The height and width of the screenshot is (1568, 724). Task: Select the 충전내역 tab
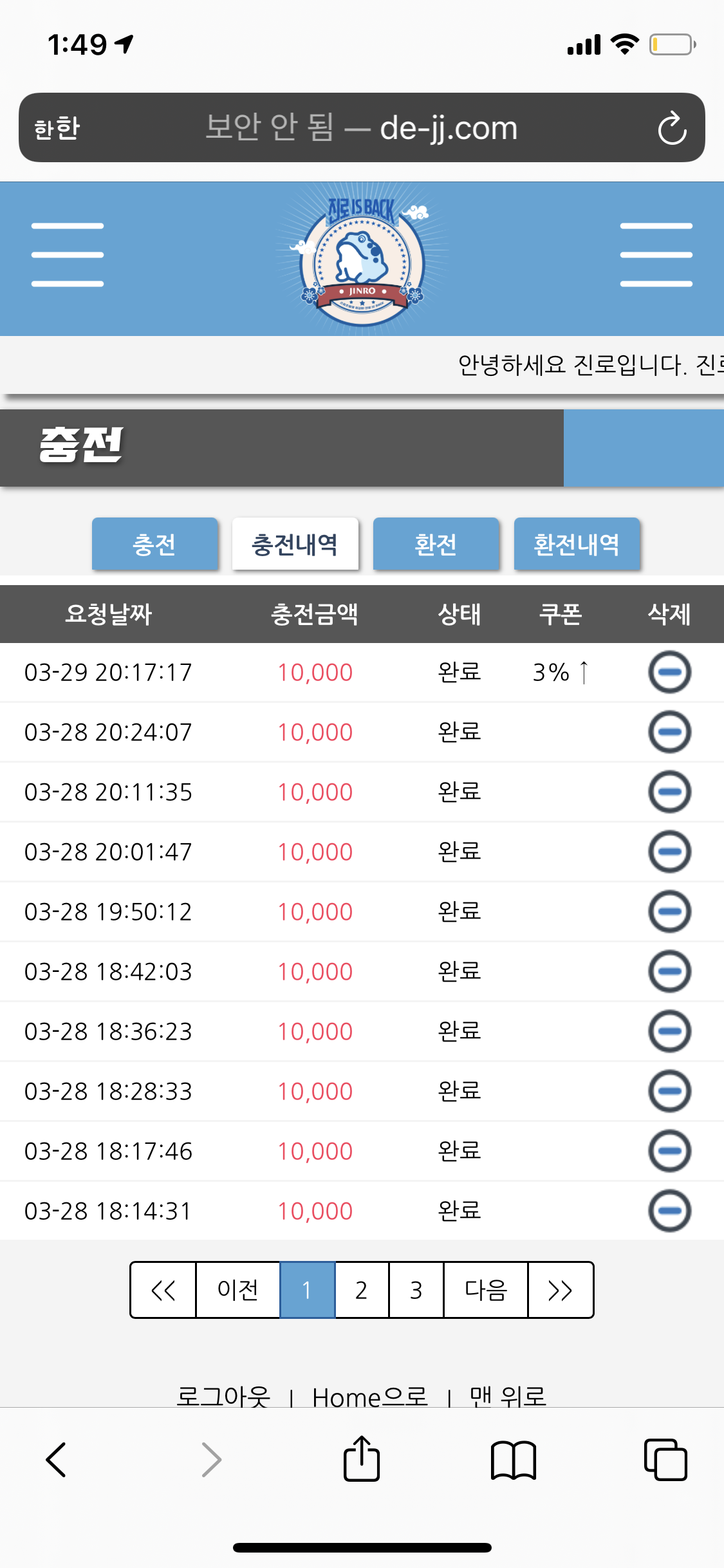tap(295, 544)
